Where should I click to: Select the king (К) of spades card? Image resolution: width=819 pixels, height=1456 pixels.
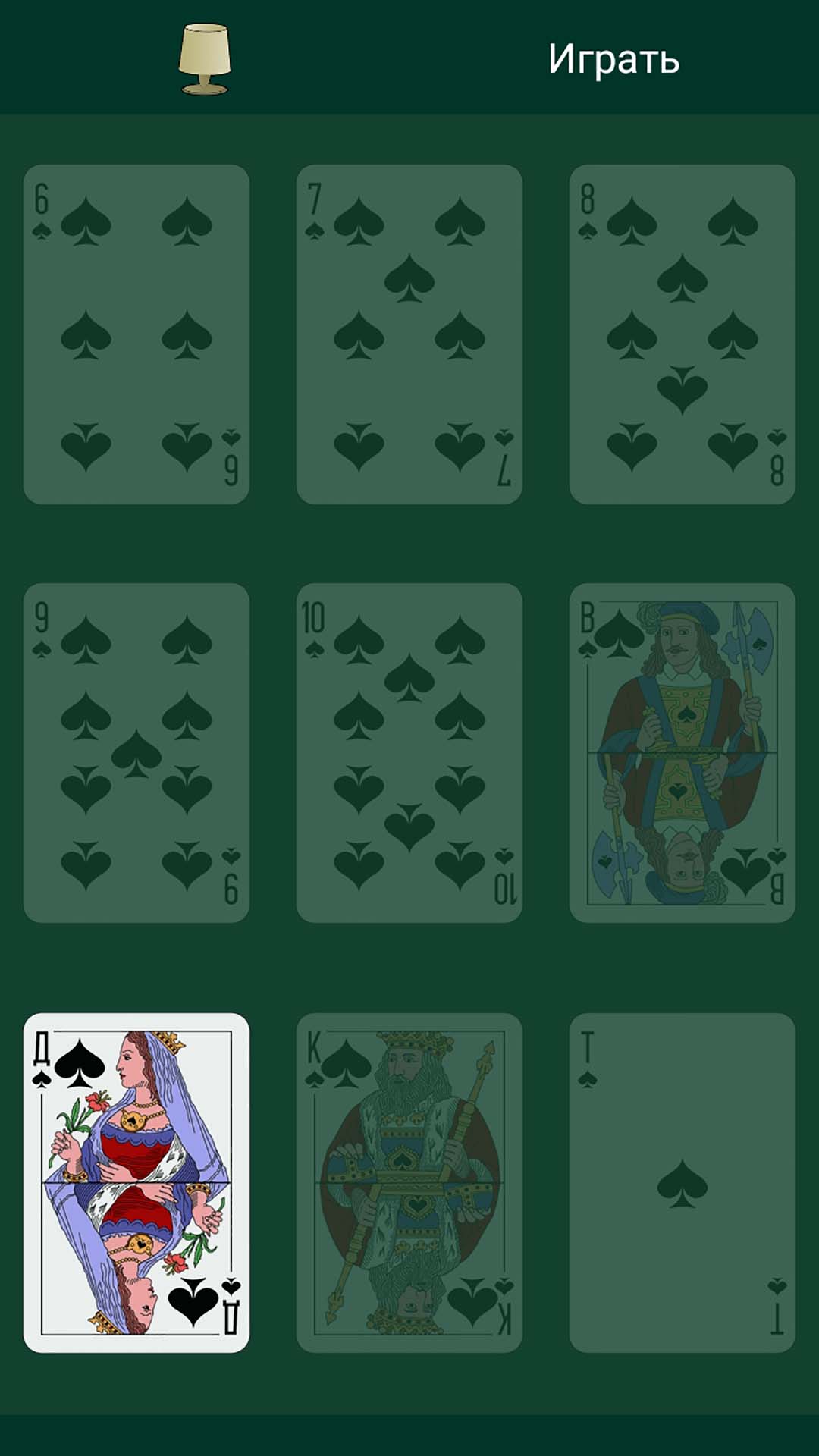(409, 1183)
